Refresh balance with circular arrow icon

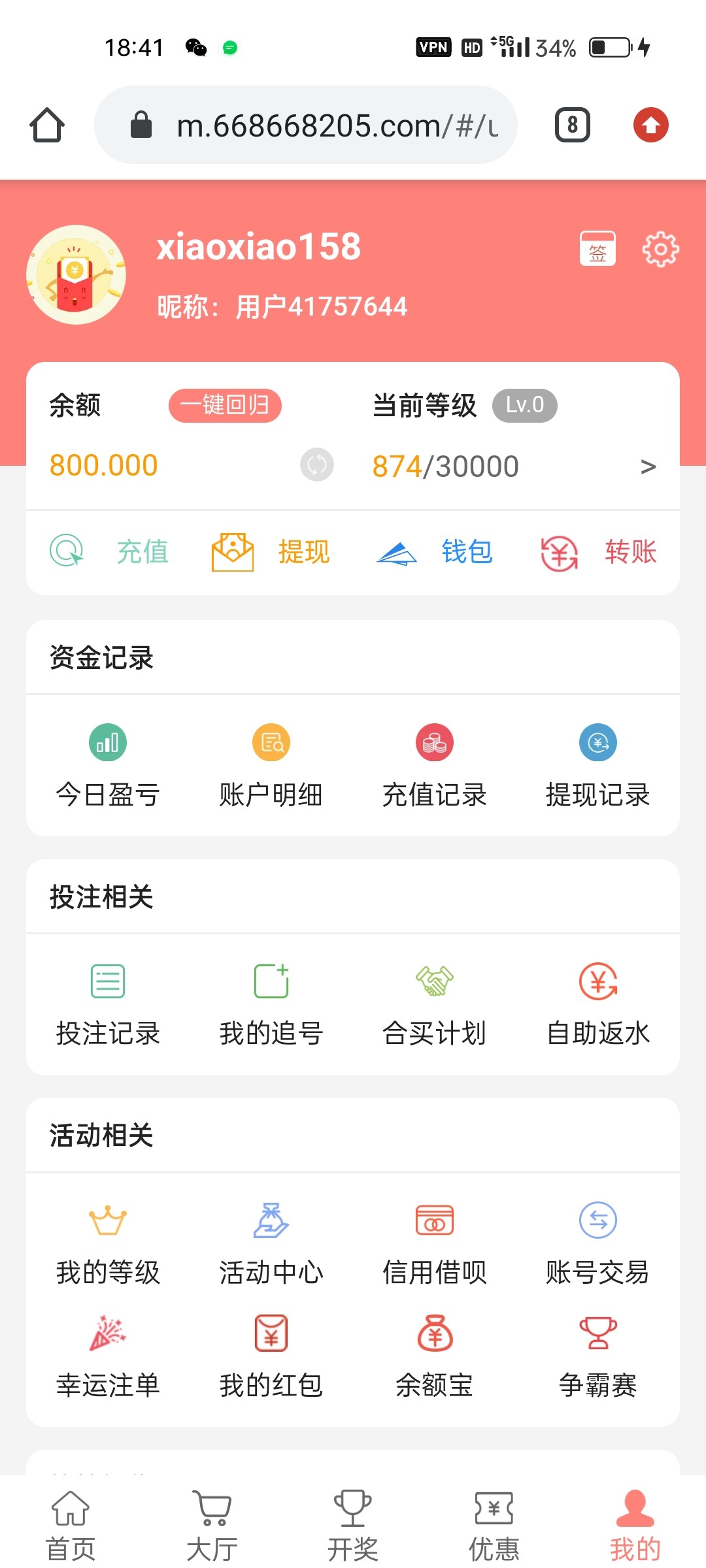pos(316,465)
